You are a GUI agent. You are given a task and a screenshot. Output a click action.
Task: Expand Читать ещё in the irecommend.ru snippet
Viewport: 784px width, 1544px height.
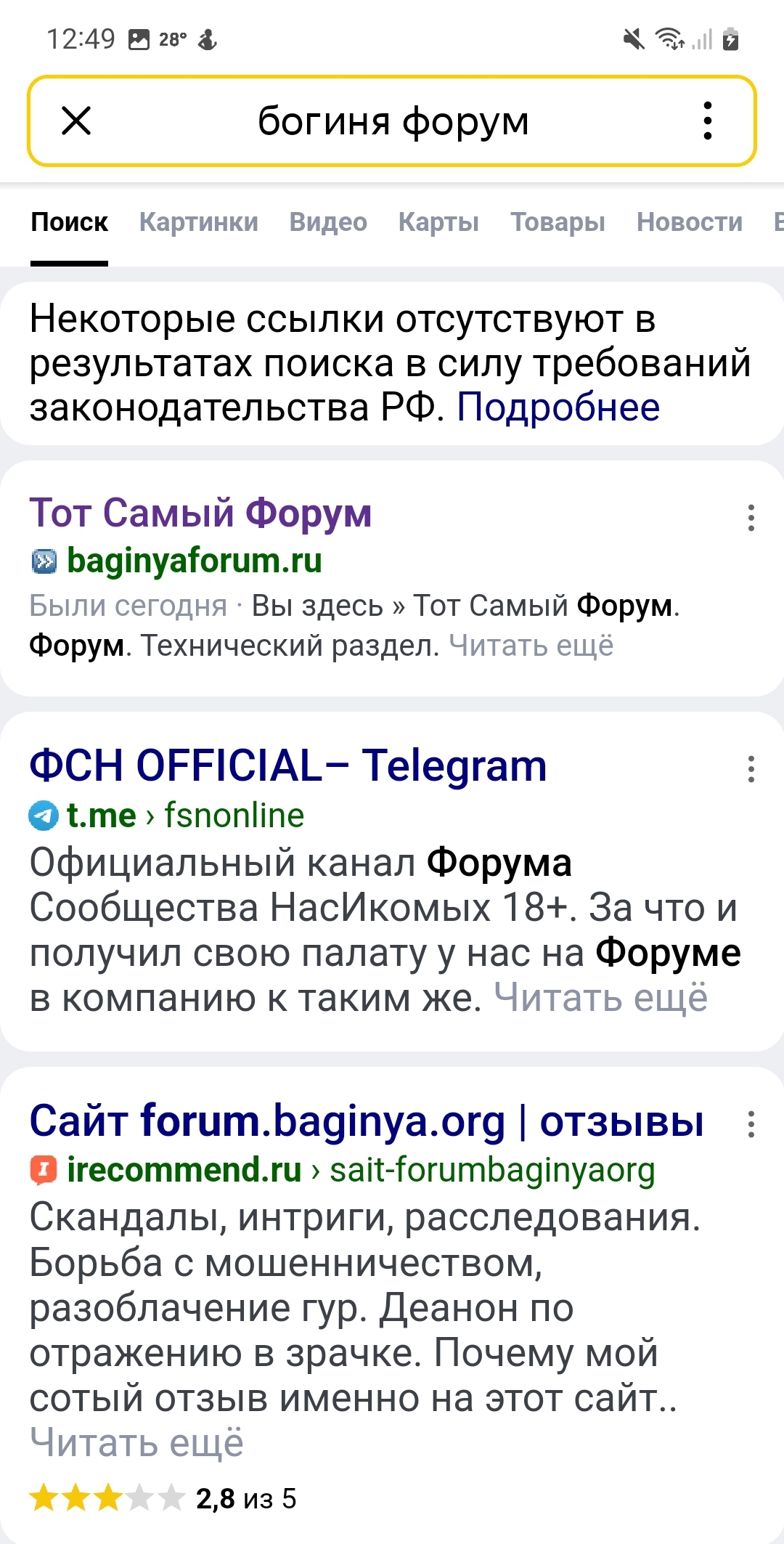pyautogui.click(x=136, y=1442)
